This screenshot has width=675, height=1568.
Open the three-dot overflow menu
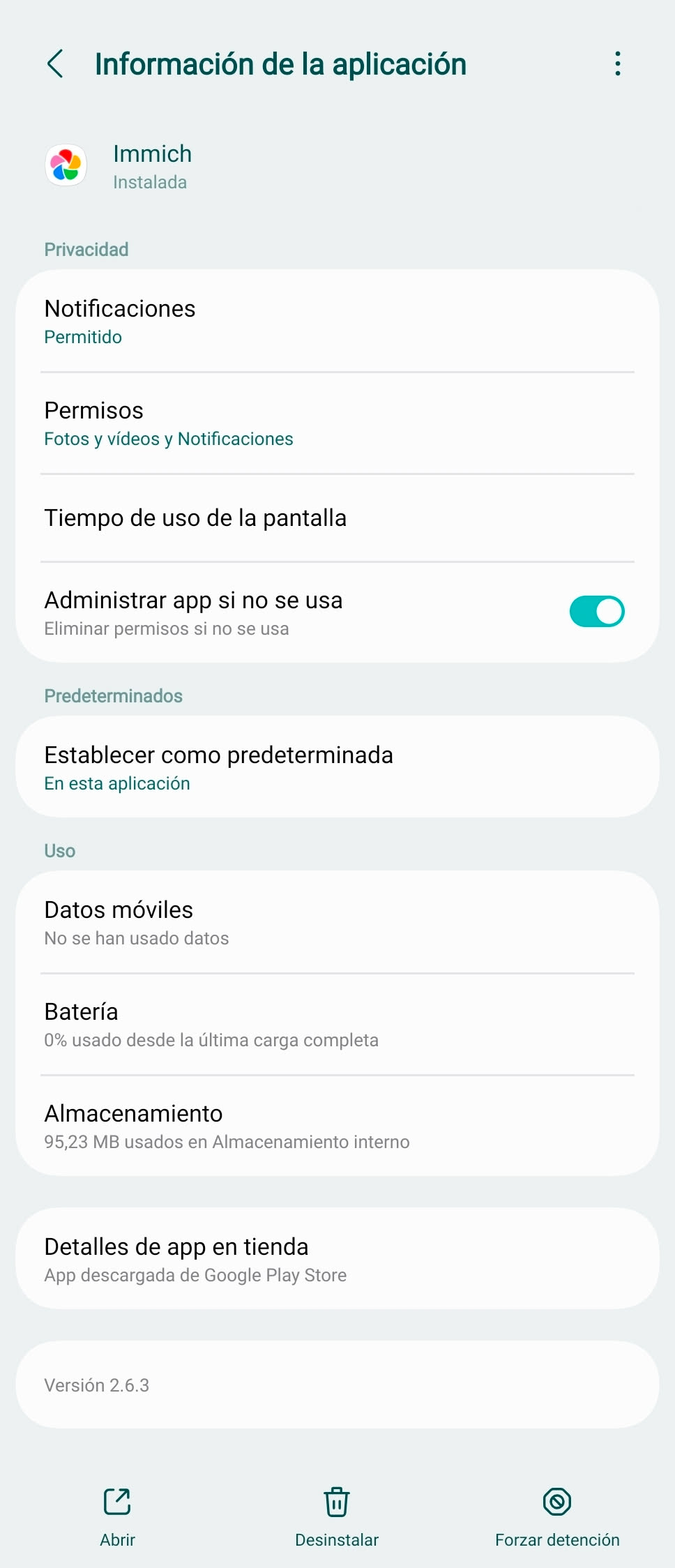pos(616,63)
